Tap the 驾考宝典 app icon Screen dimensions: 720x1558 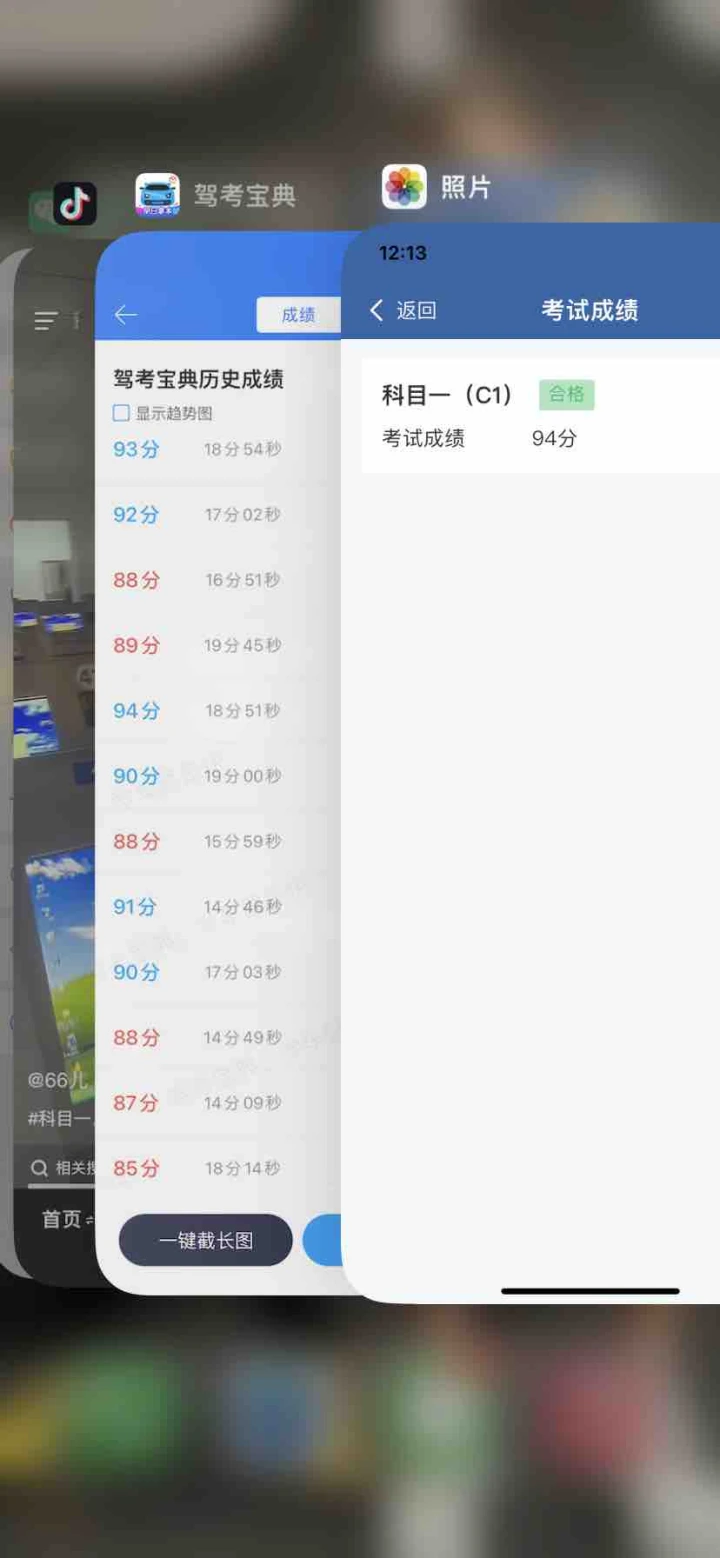(x=158, y=195)
